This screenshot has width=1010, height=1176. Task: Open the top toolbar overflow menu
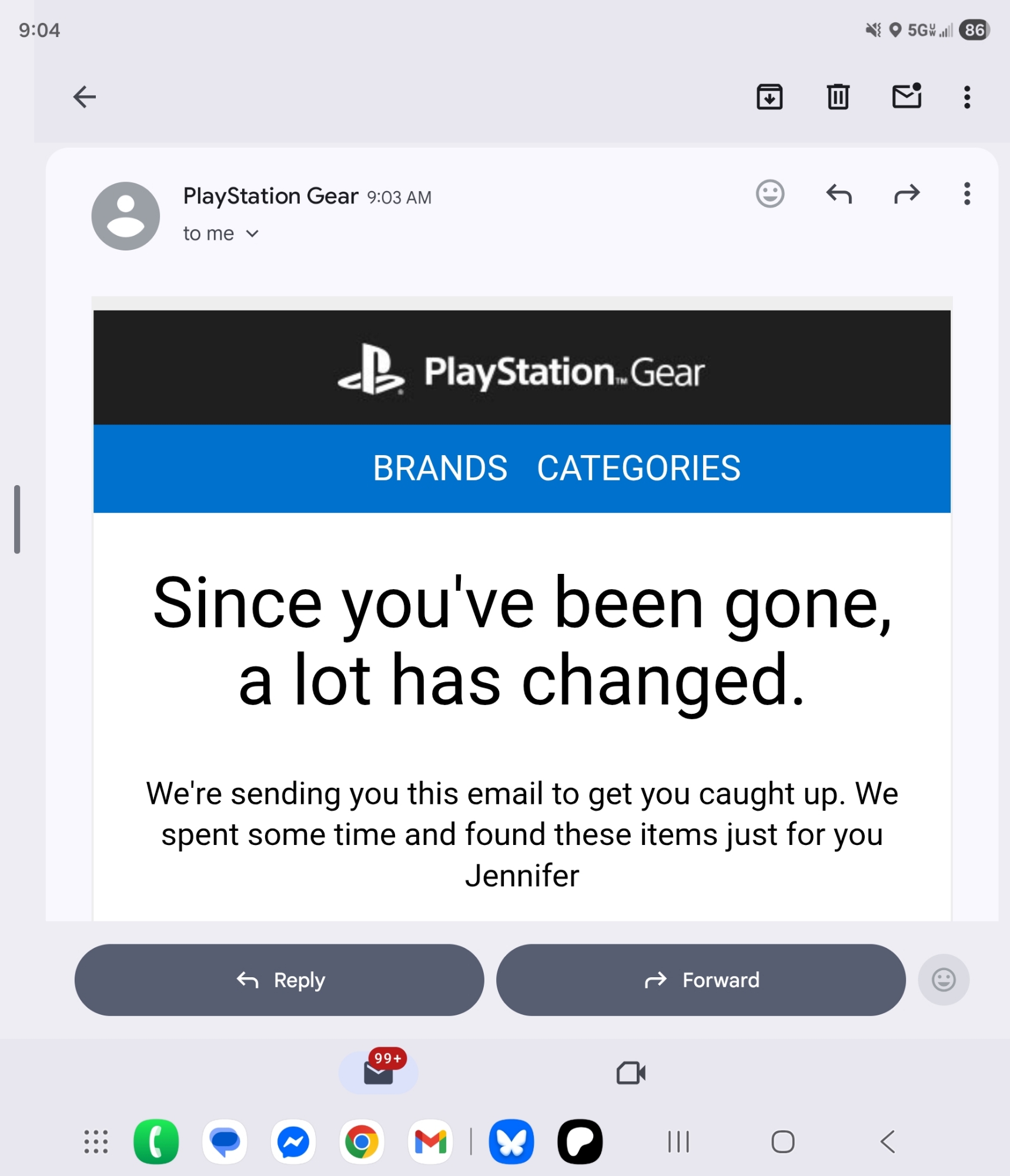click(x=966, y=97)
